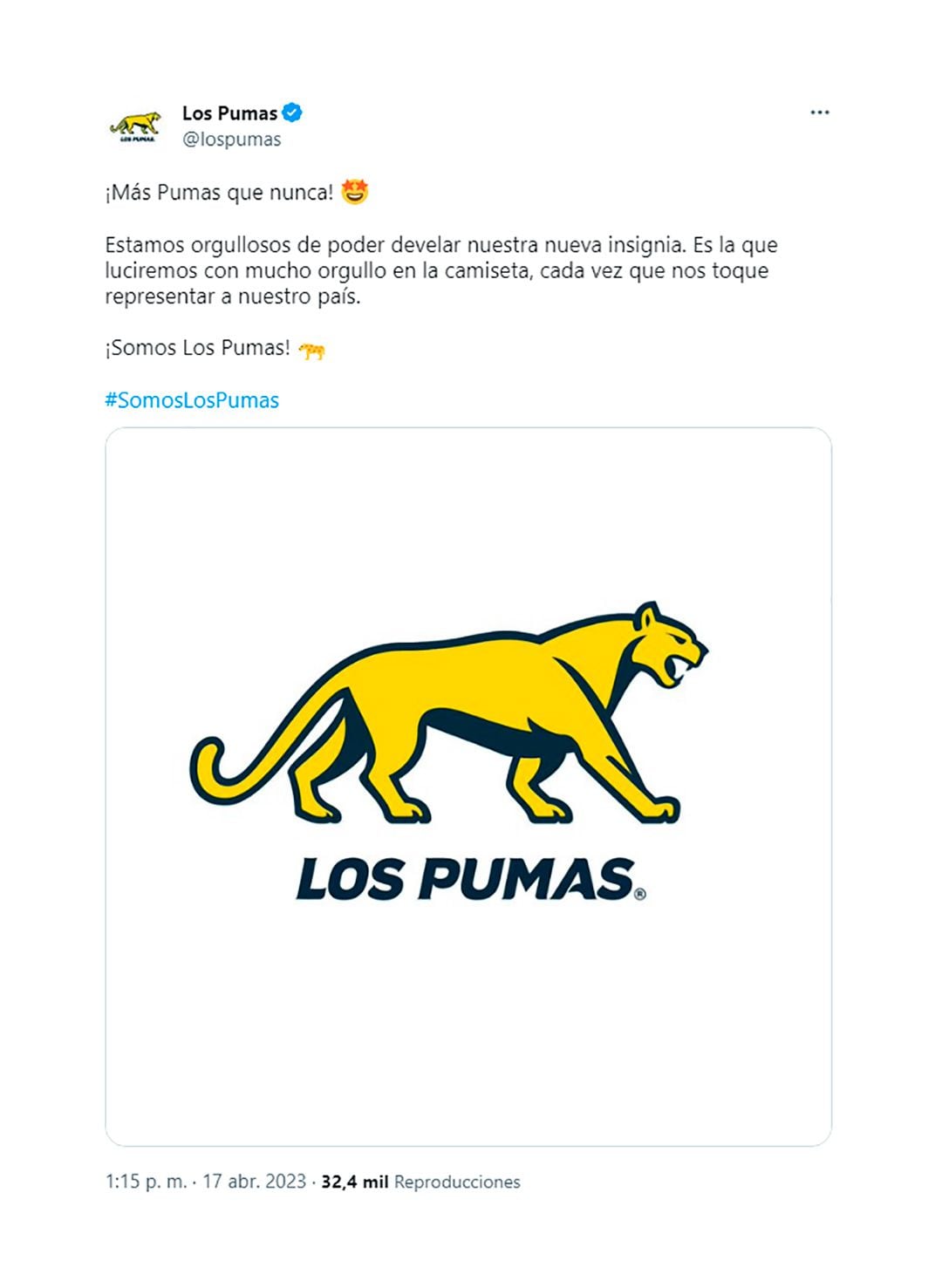Open the tweet's three-dot overflow menu
Image resolution: width=942 pixels, height=1288 pixels.
tap(819, 112)
